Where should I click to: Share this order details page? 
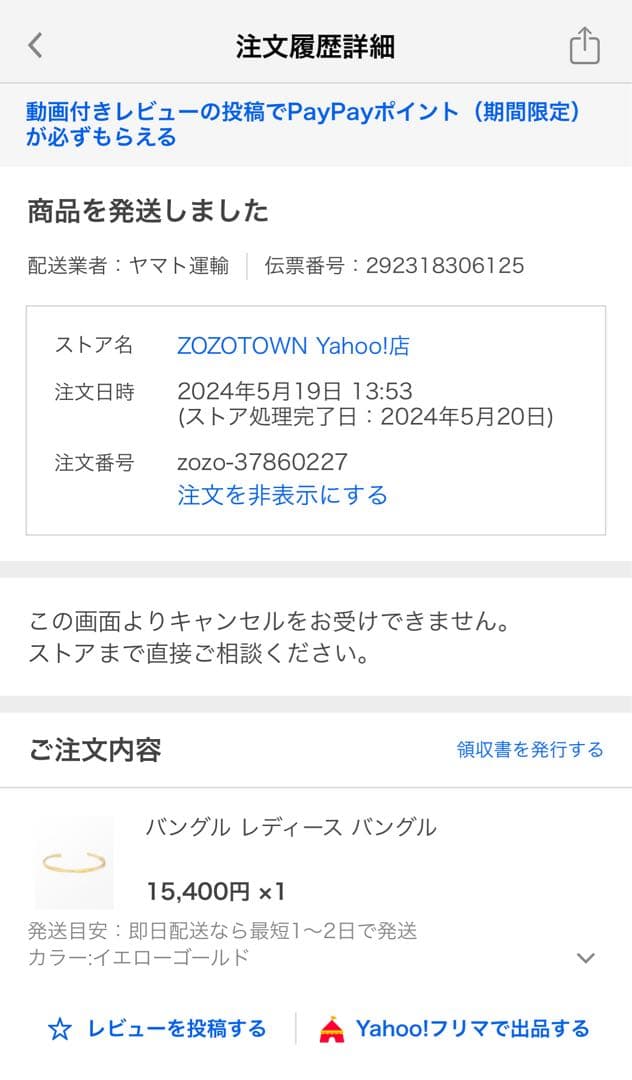[584, 46]
